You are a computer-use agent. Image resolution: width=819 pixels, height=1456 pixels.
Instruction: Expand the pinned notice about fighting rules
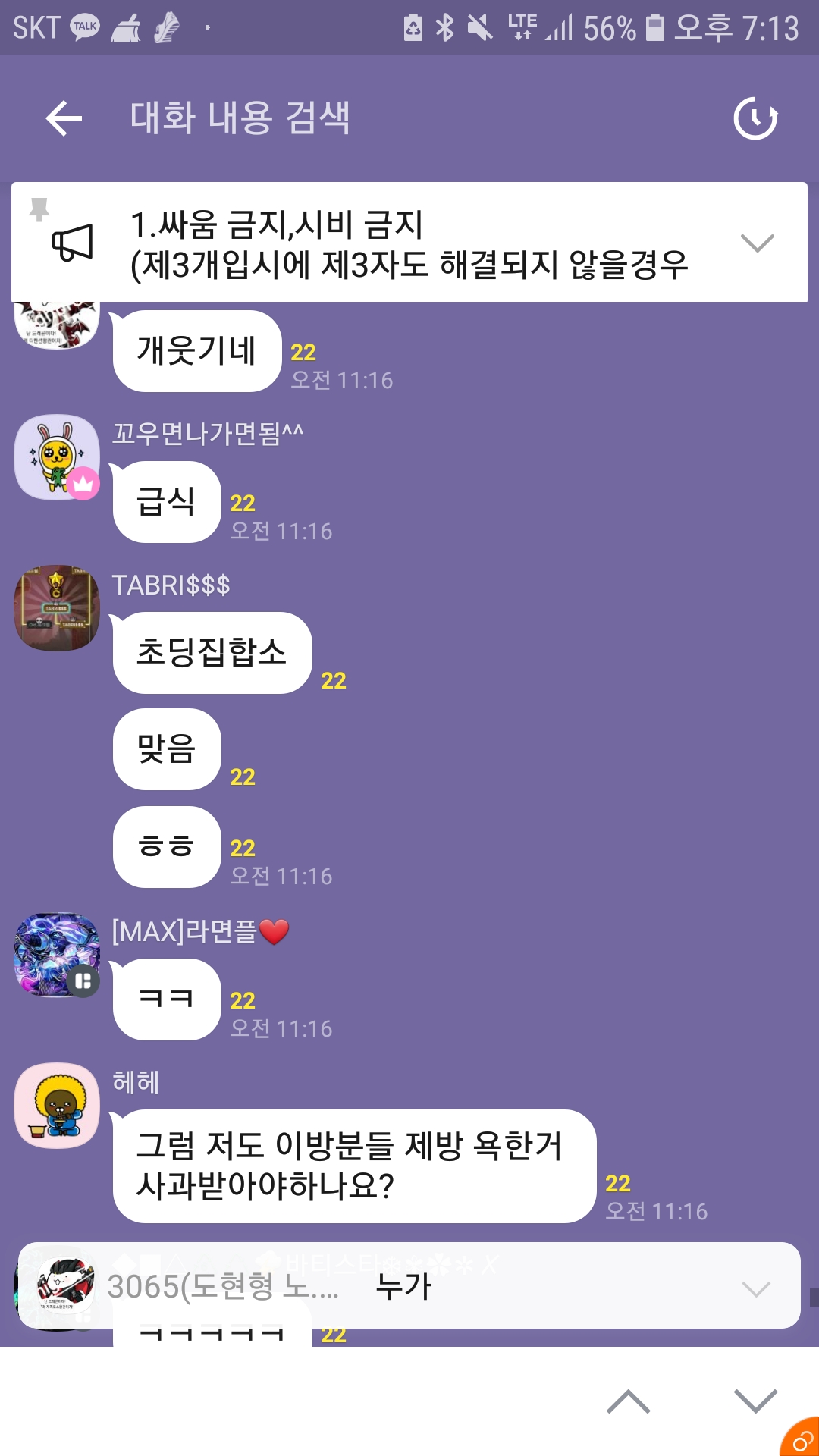(756, 243)
